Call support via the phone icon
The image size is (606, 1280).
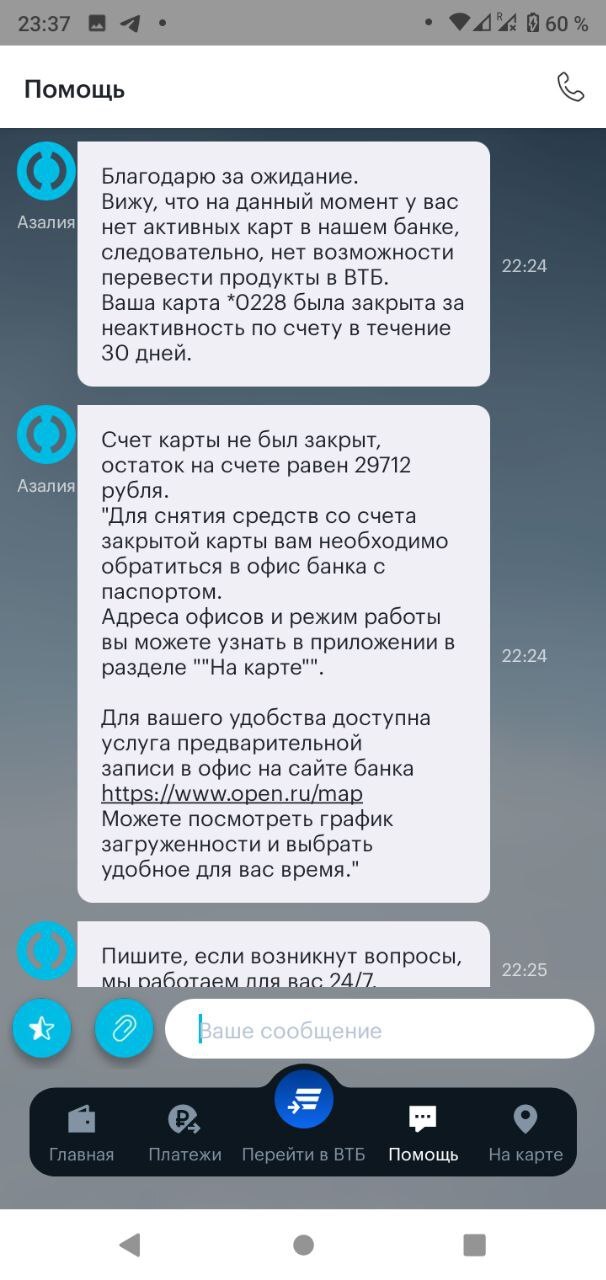pos(570,88)
